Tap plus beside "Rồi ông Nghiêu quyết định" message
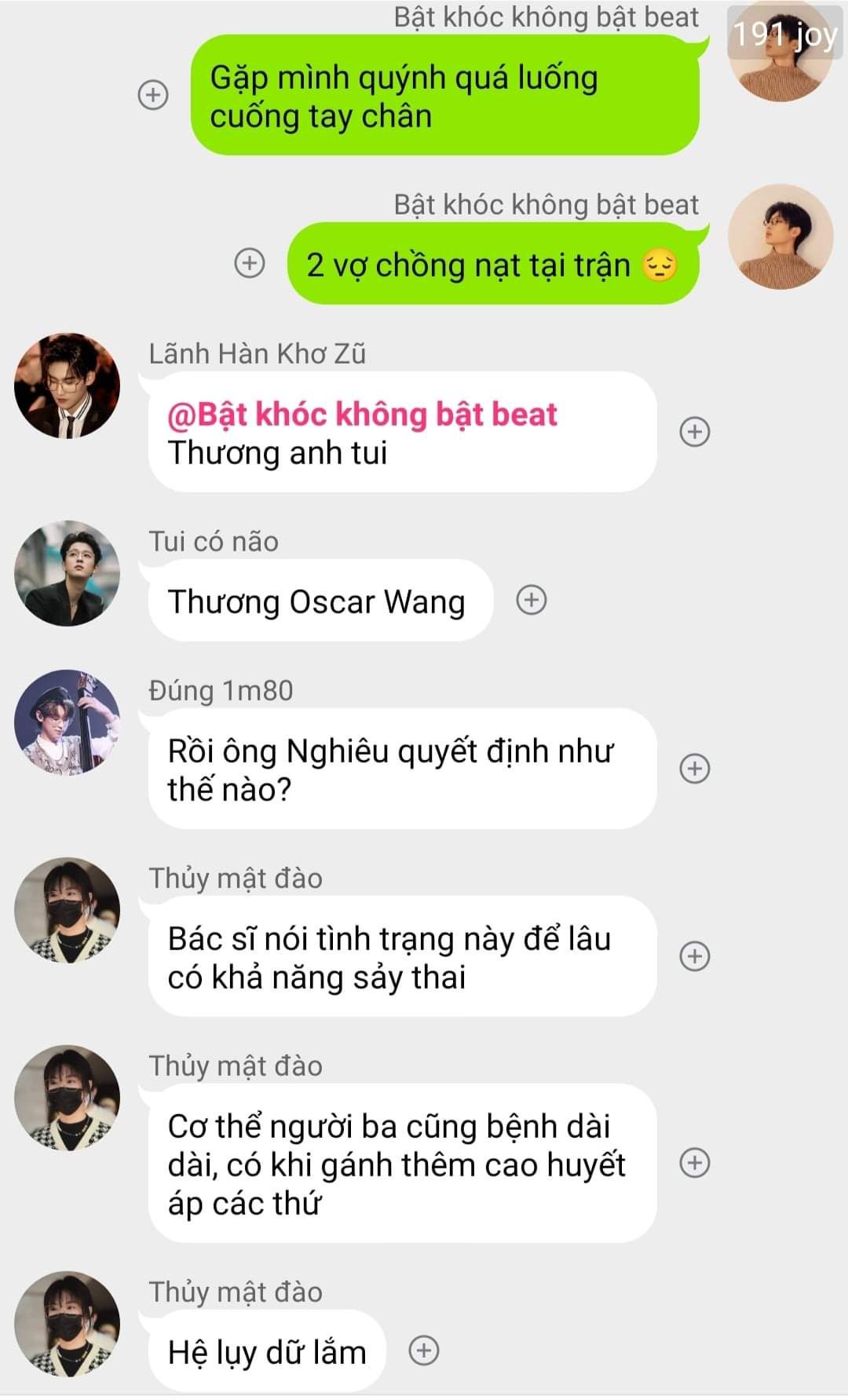Image resolution: width=848 pixels, height=1400 pixels. tap(694, 768)
